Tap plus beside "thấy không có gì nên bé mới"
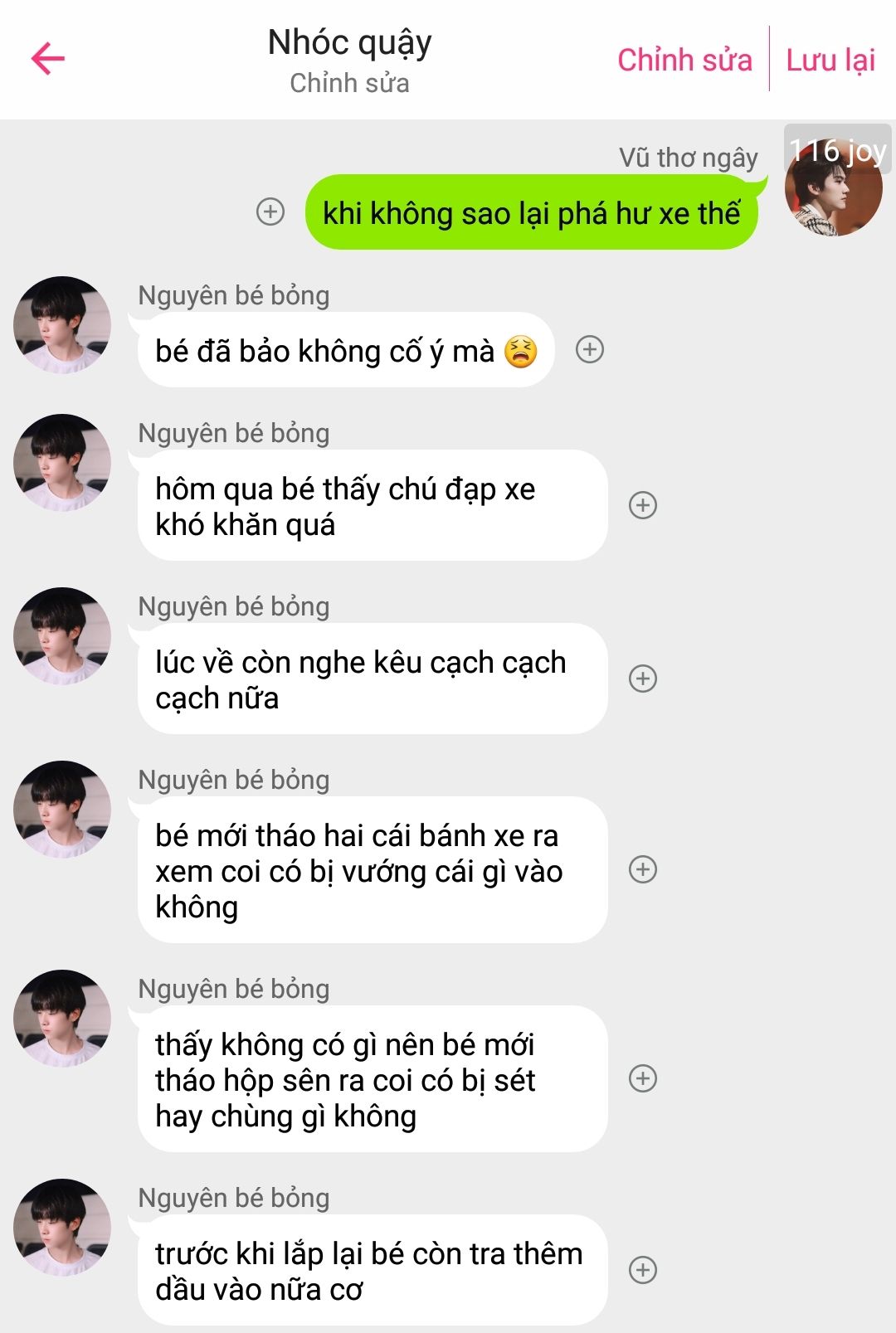Image resolution: width=896 pixels, height=1333 pixels. (643, 1078)
